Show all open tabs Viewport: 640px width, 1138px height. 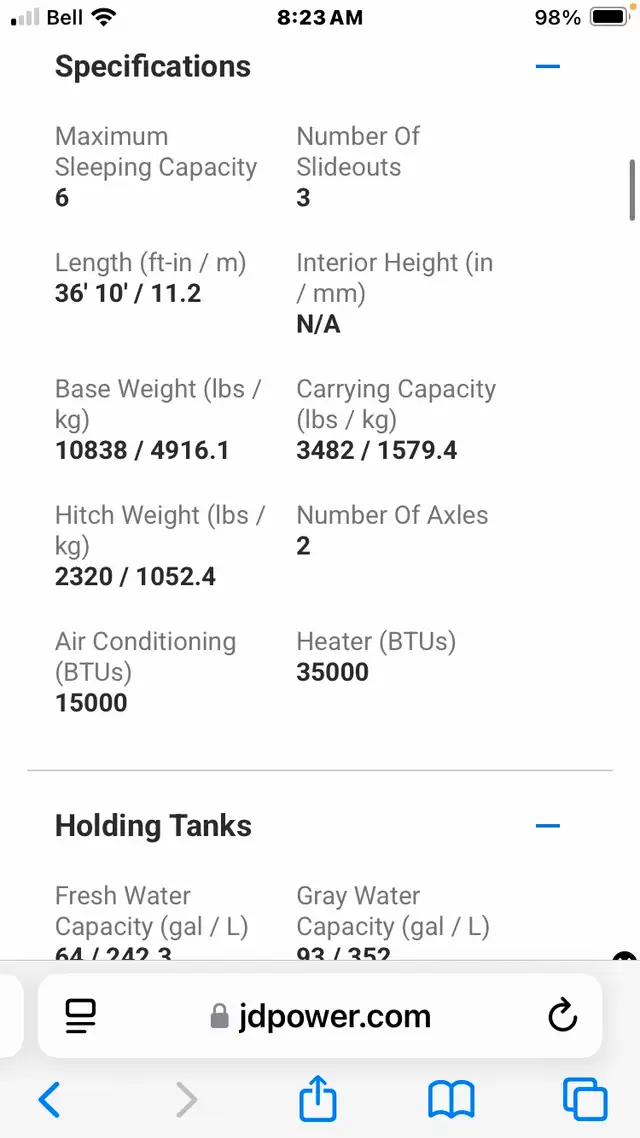(x=585, y=1099)
